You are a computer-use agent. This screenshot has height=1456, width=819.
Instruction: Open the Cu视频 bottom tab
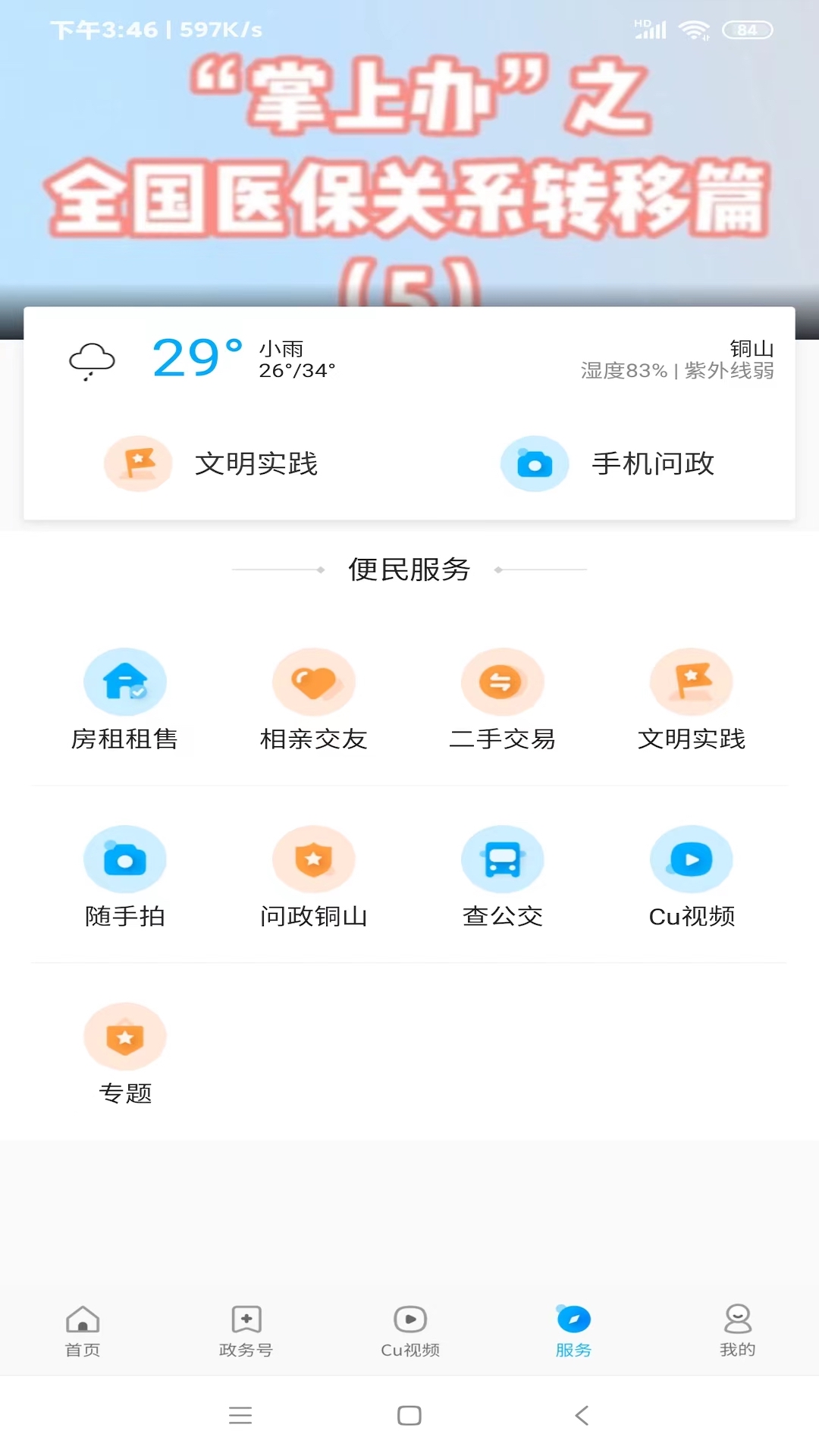pos(409,1331)
